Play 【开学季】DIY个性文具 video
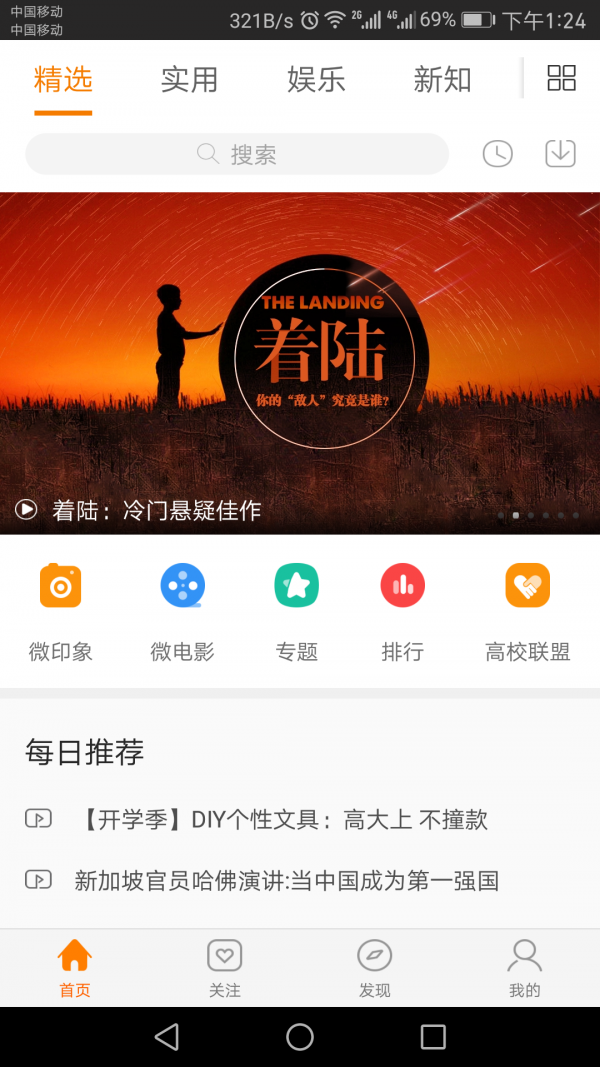 click(x=281, y=820)
